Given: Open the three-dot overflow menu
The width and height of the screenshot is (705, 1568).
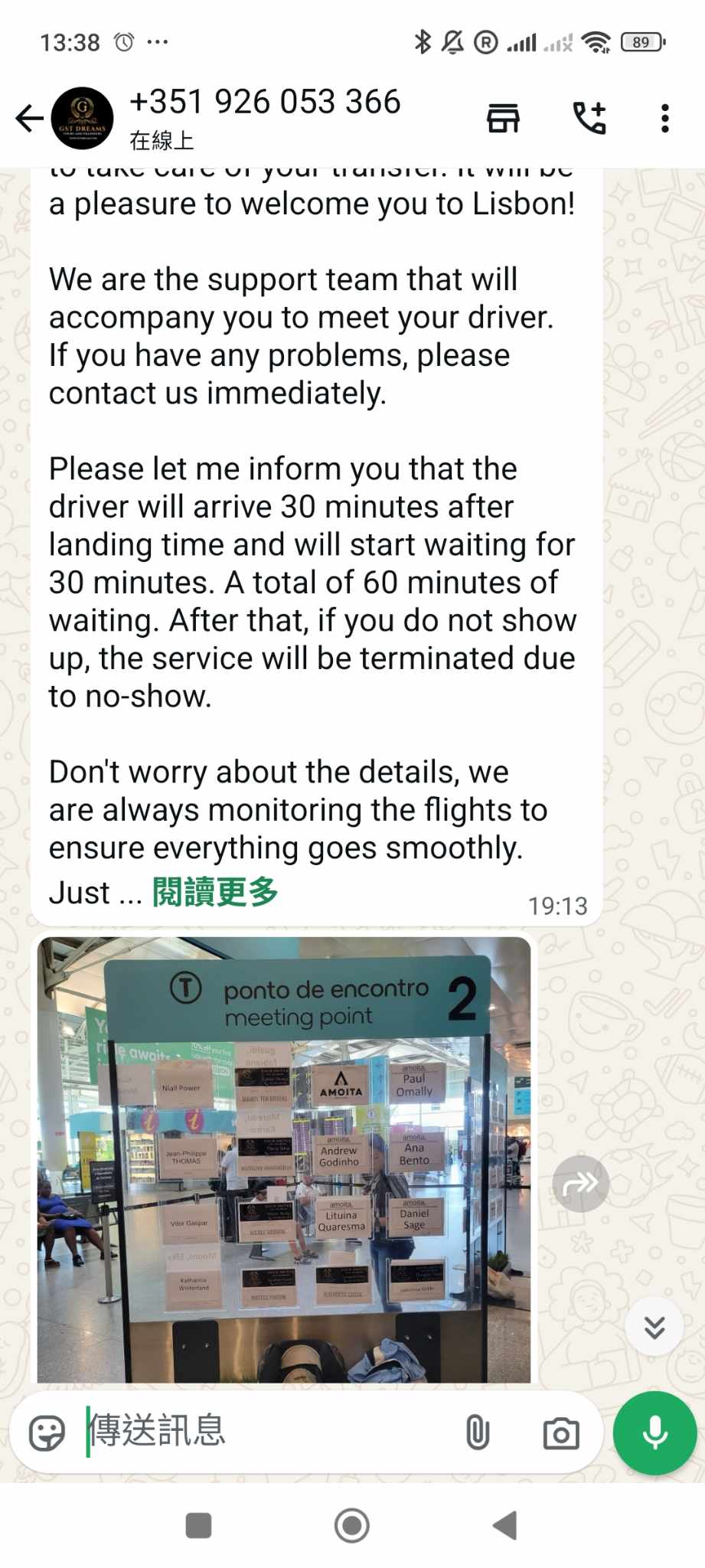Looking at the screenshot, I should coord(664,119).
